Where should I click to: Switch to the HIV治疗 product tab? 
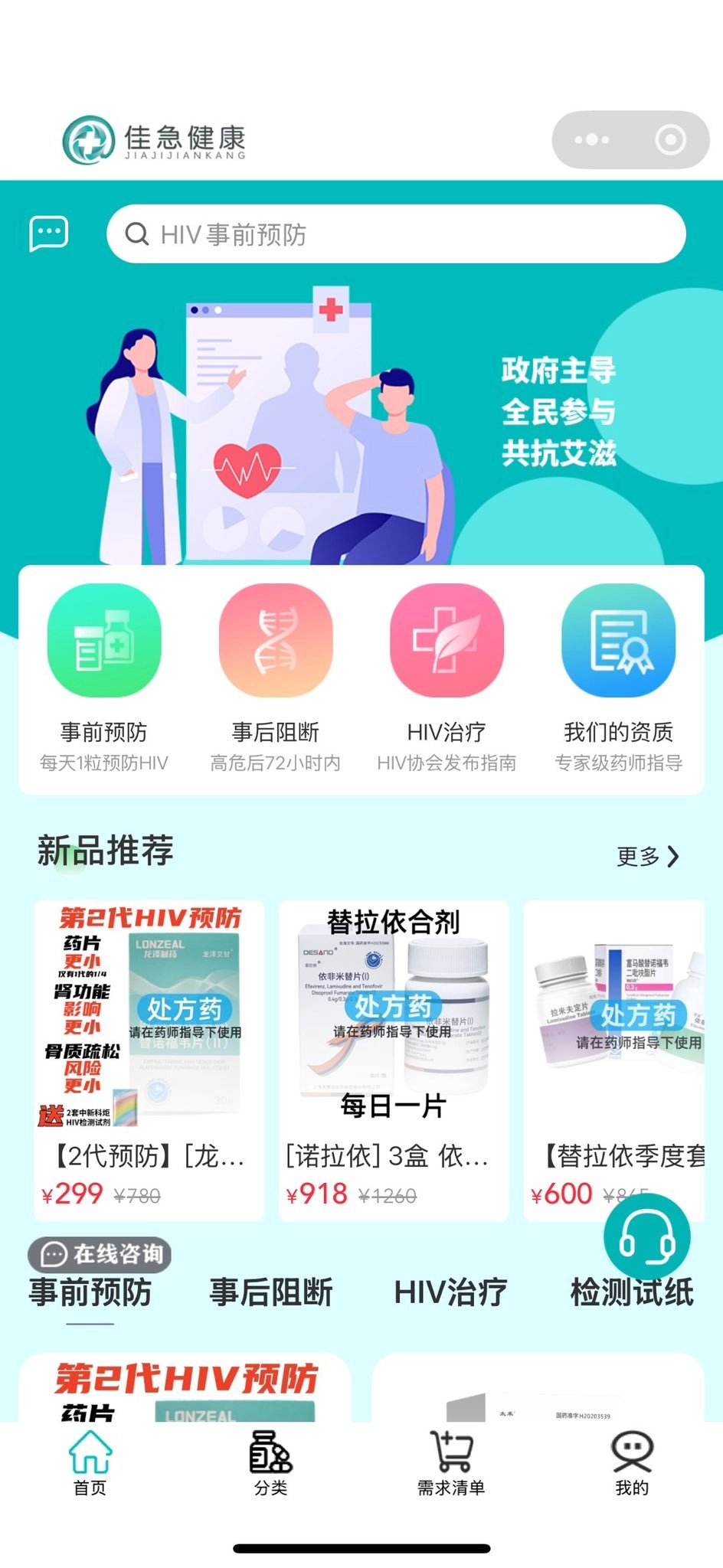pyautogui.click(x=450, y=1292)
